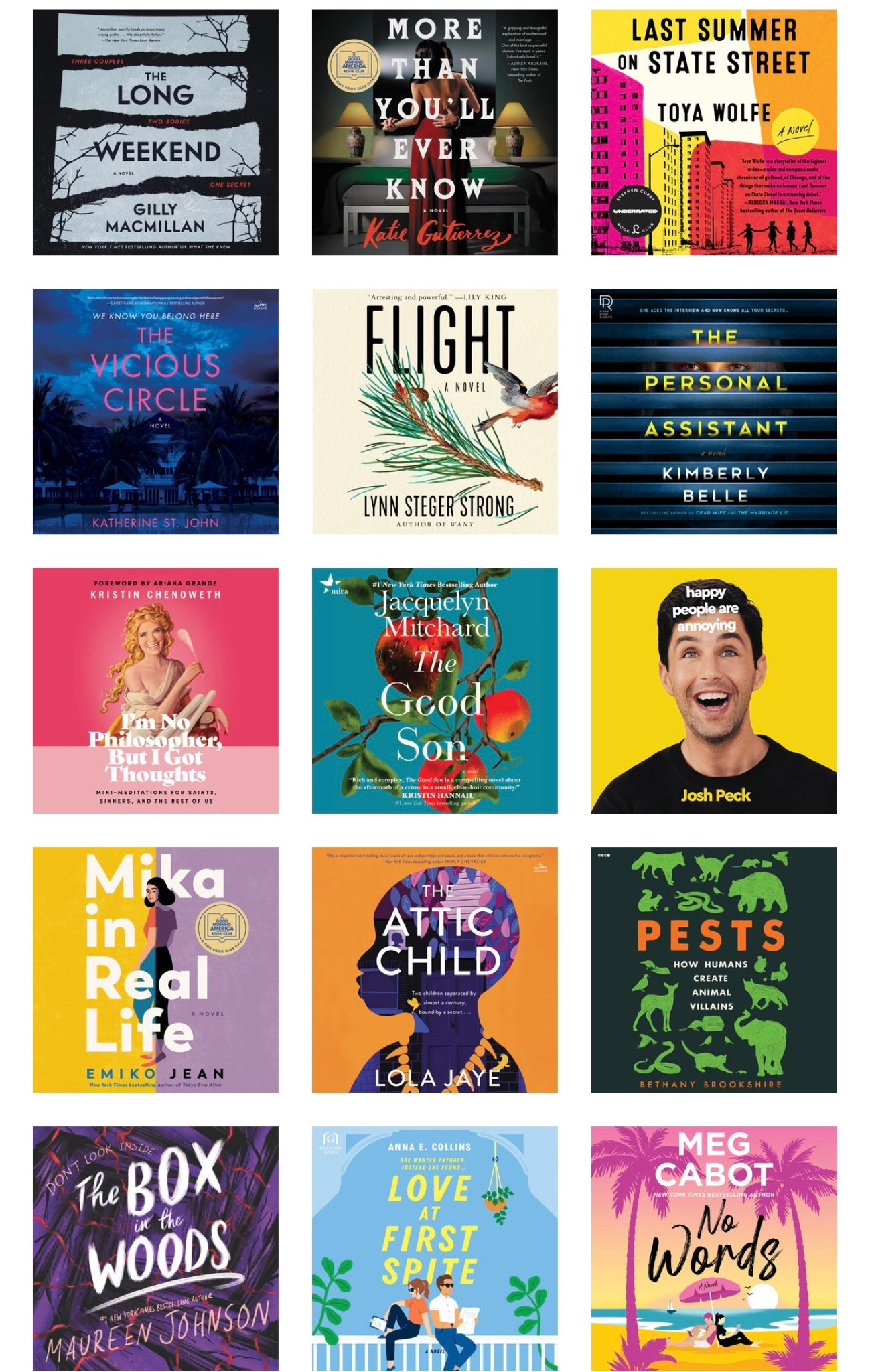Select The Personal Assistant by Kimberly Belle
This screenshot has width=870, height=1372.
[x=714, y=411]
